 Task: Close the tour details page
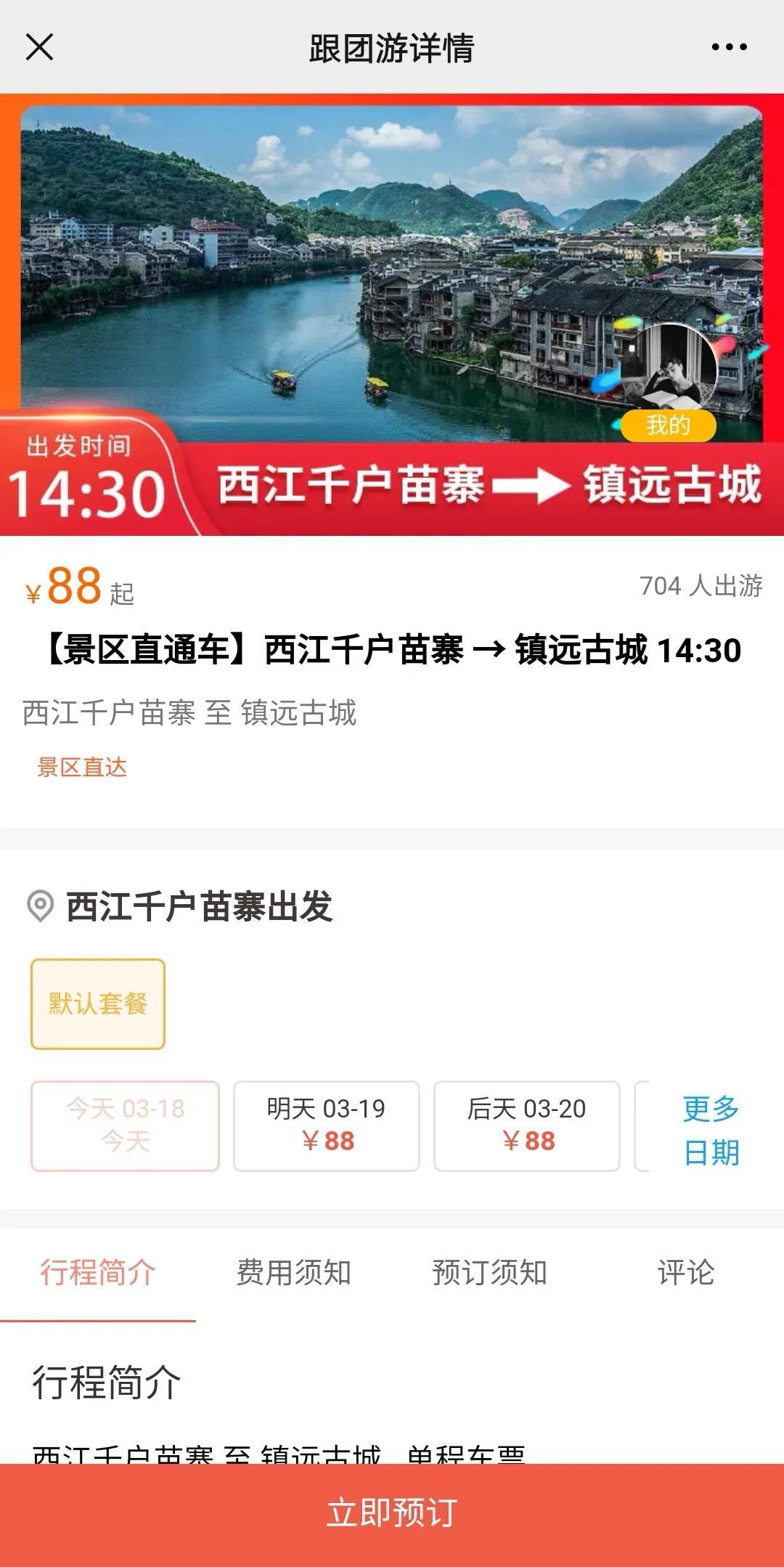tap(39, 47)
